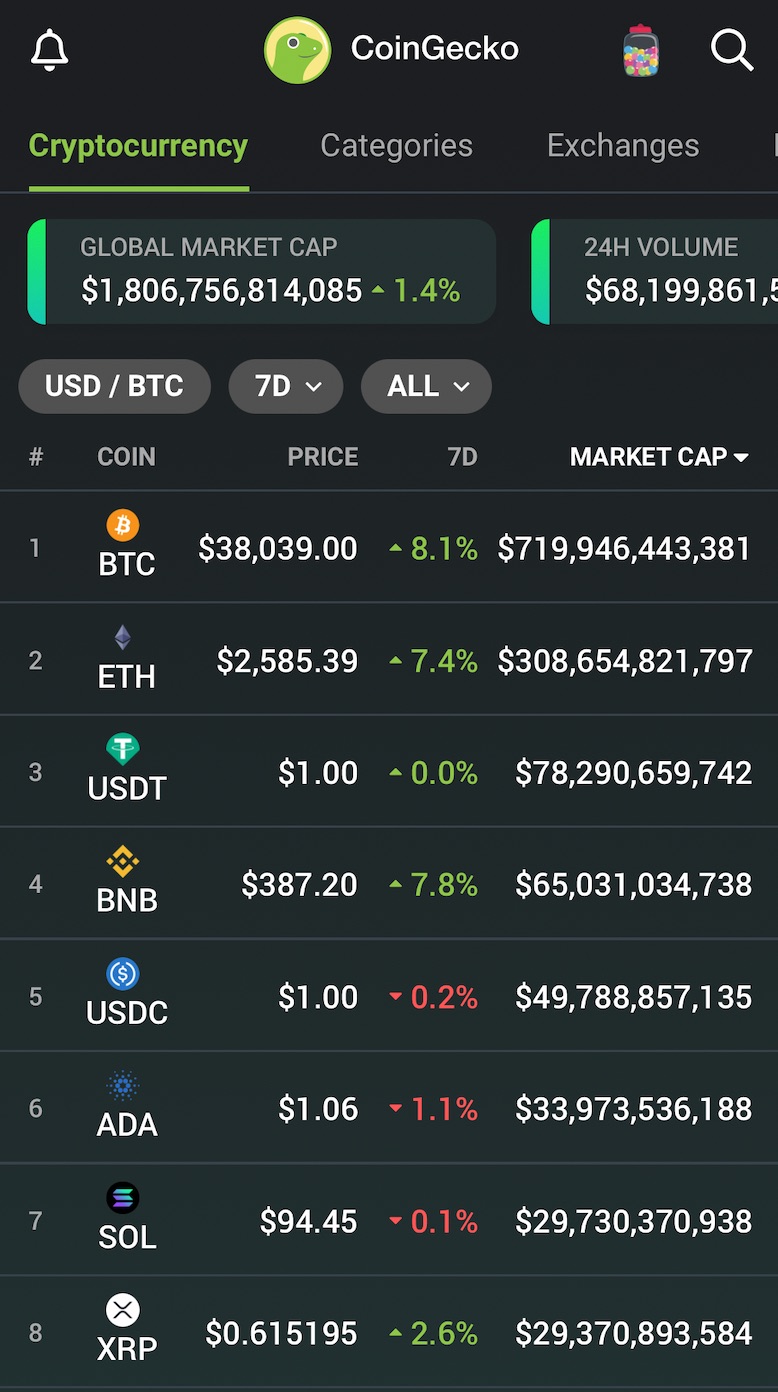Open the BTC coin row
Image resolution: width=778 pixels, height=1392 pixels.
389,547
